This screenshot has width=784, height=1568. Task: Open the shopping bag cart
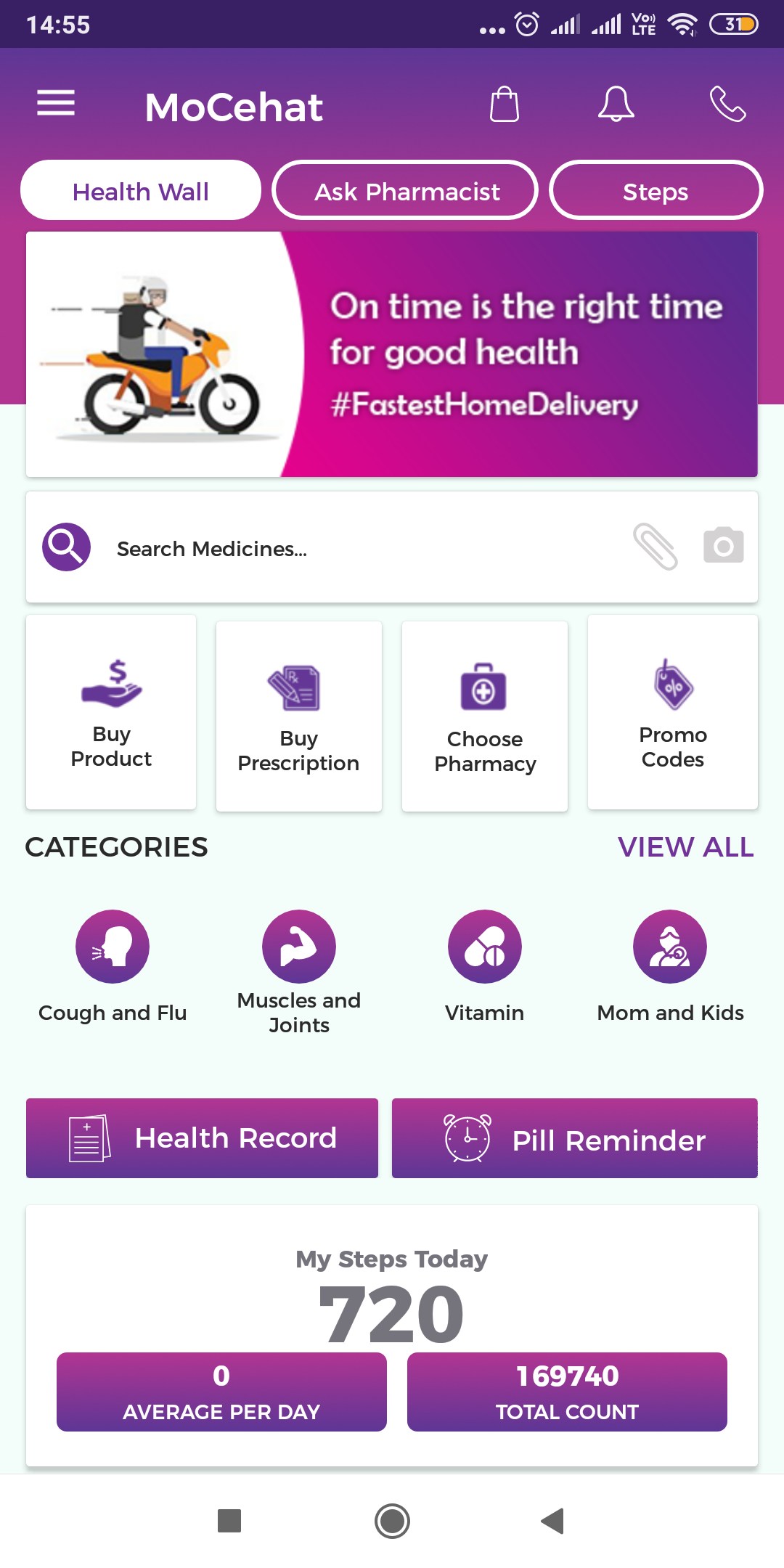click(505, 105)
